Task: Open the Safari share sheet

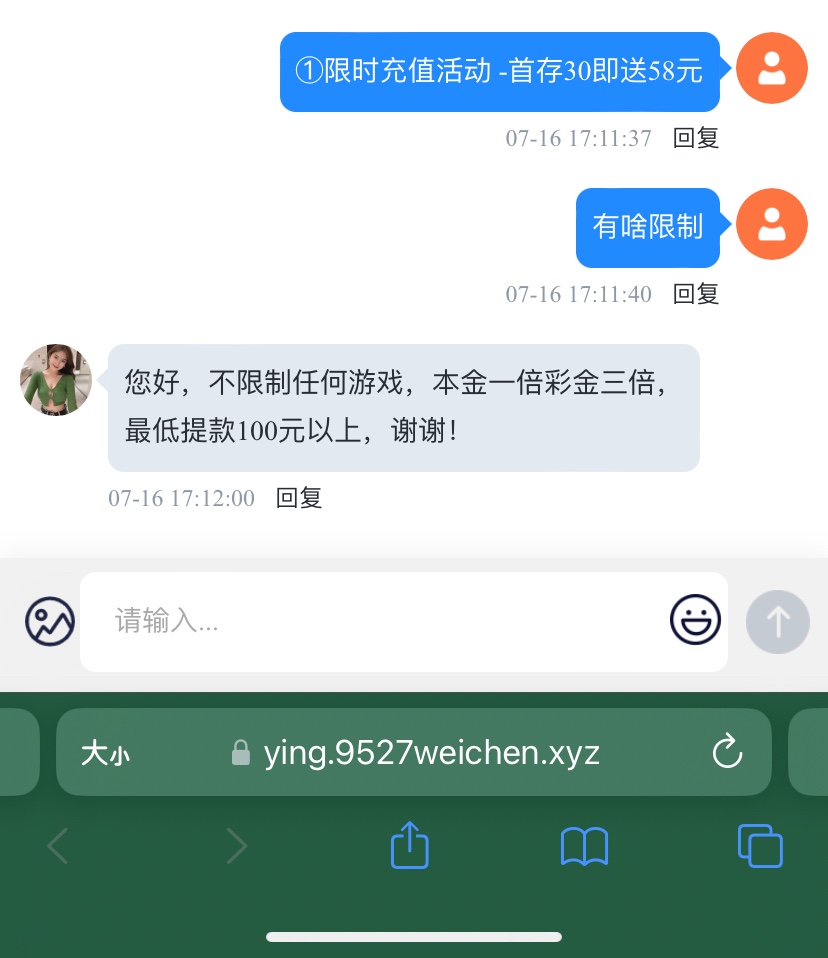Action: [x=409, y=845]
